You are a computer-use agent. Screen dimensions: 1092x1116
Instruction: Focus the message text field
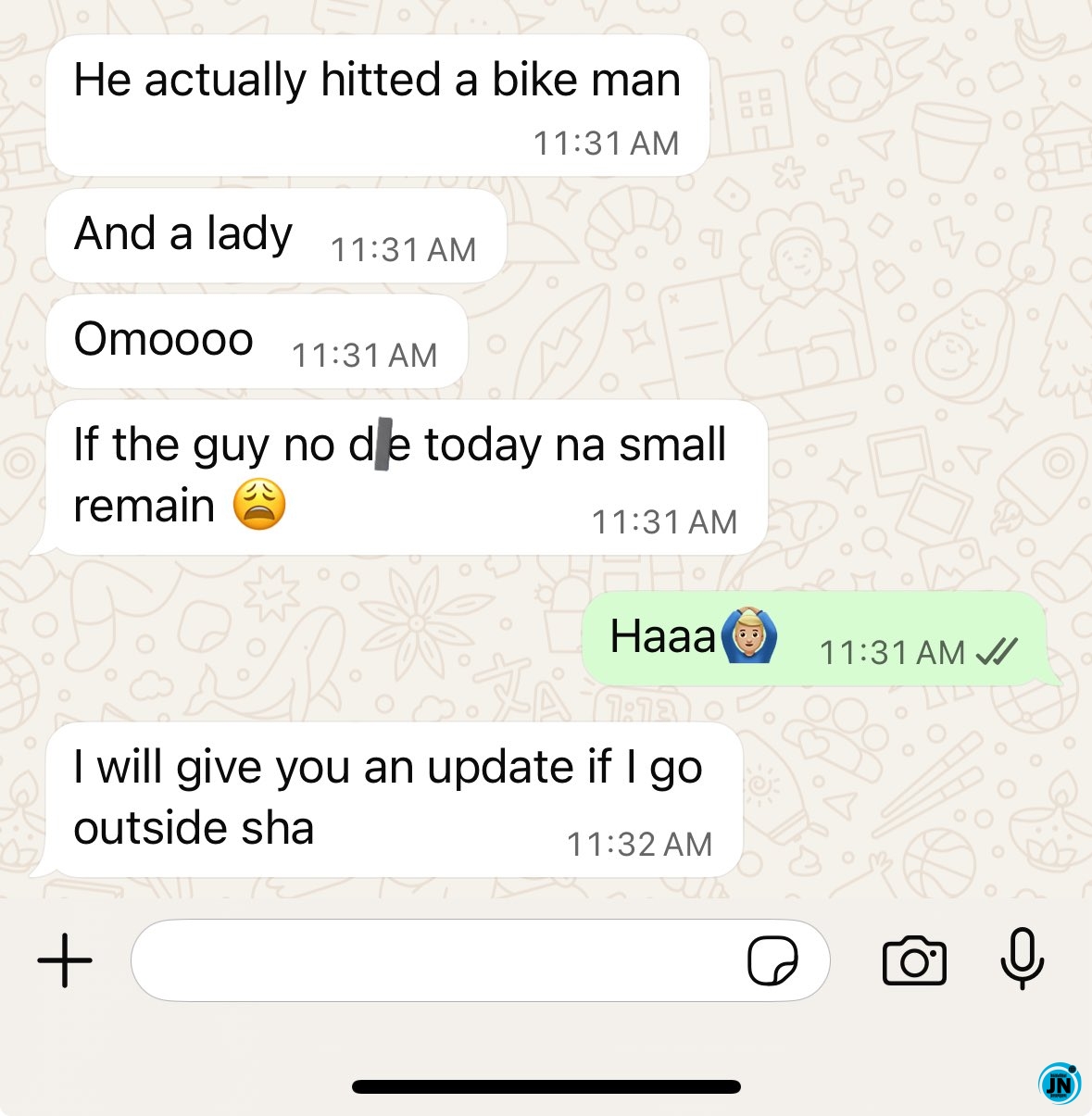click(435, 960)
